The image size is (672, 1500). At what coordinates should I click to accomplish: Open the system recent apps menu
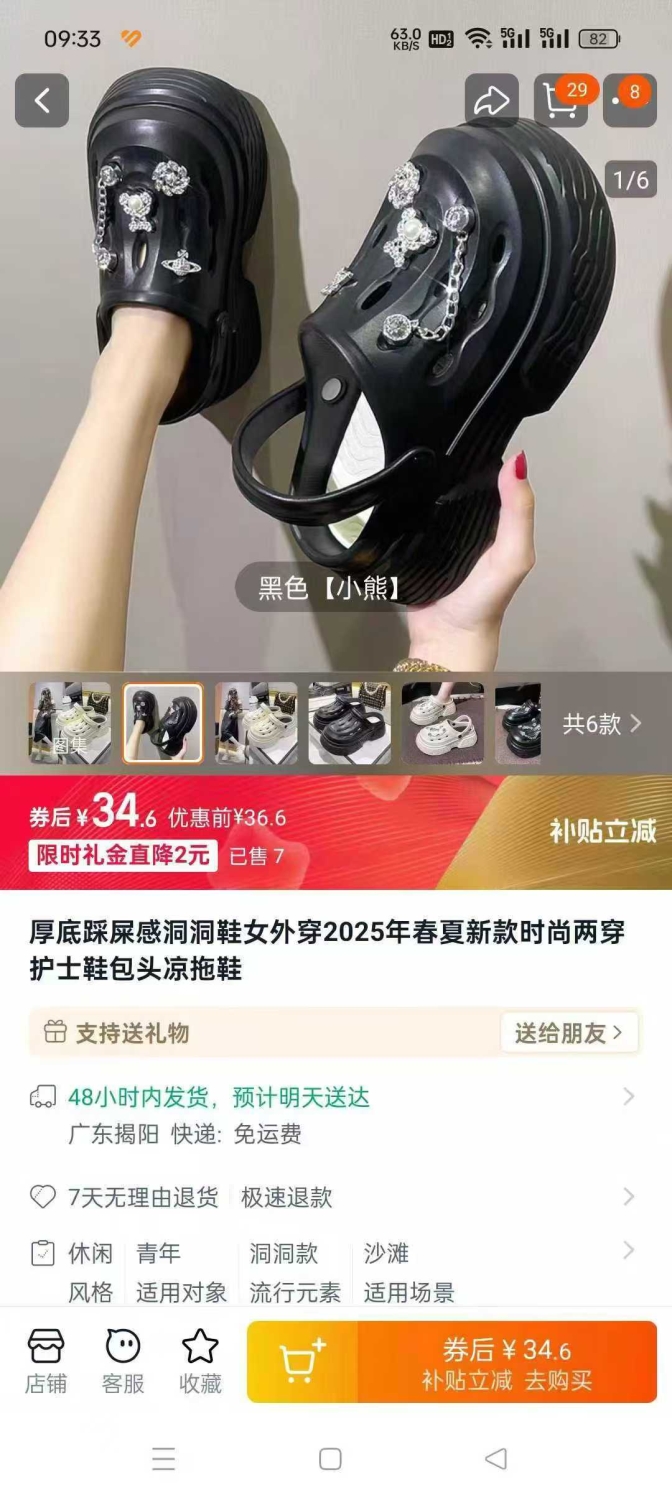click(x=164, y=1459)
